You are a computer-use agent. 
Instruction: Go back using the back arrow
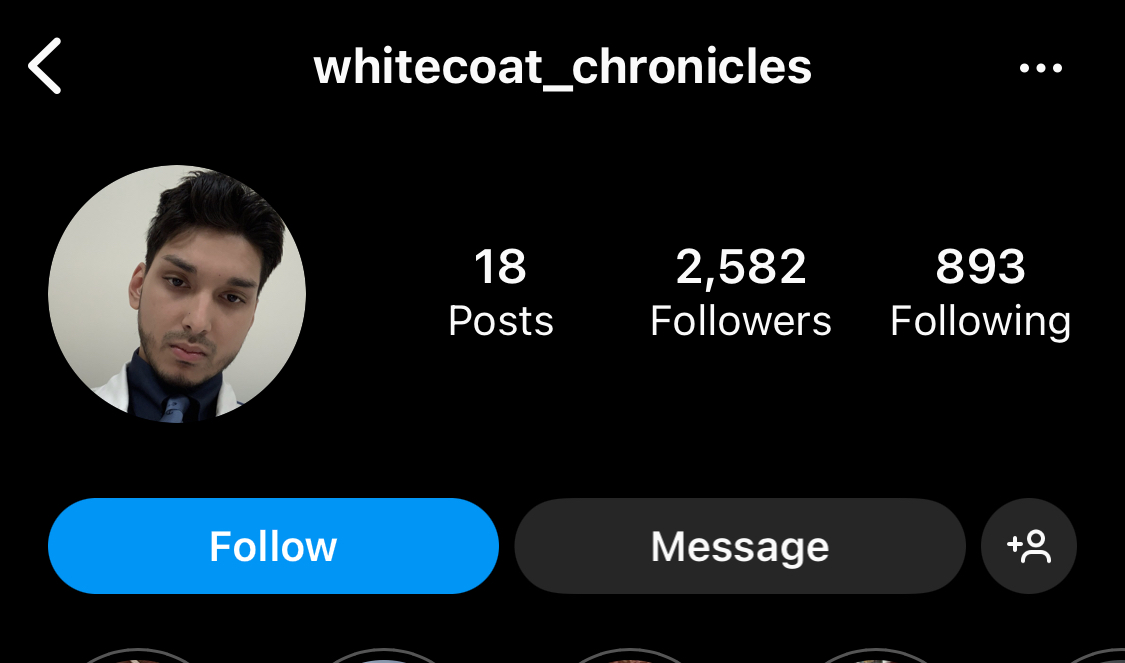pos(46,67)
